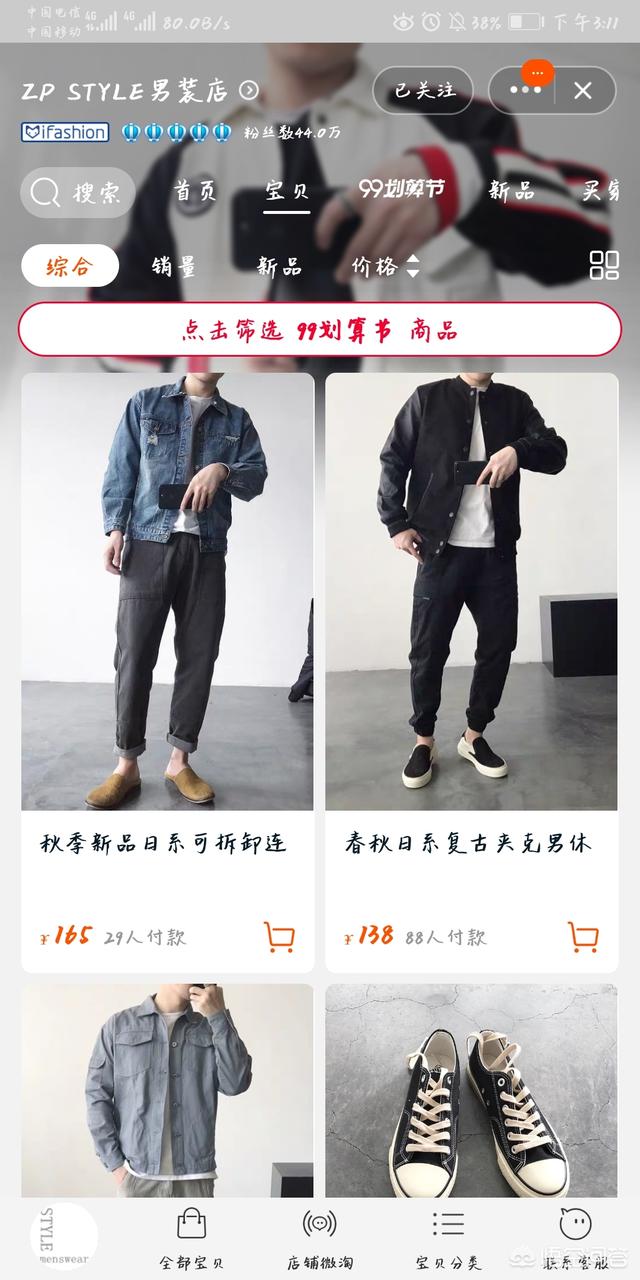640x1280 pixels.
Task: Open the three-dot more menu
Action: (526, 90)
